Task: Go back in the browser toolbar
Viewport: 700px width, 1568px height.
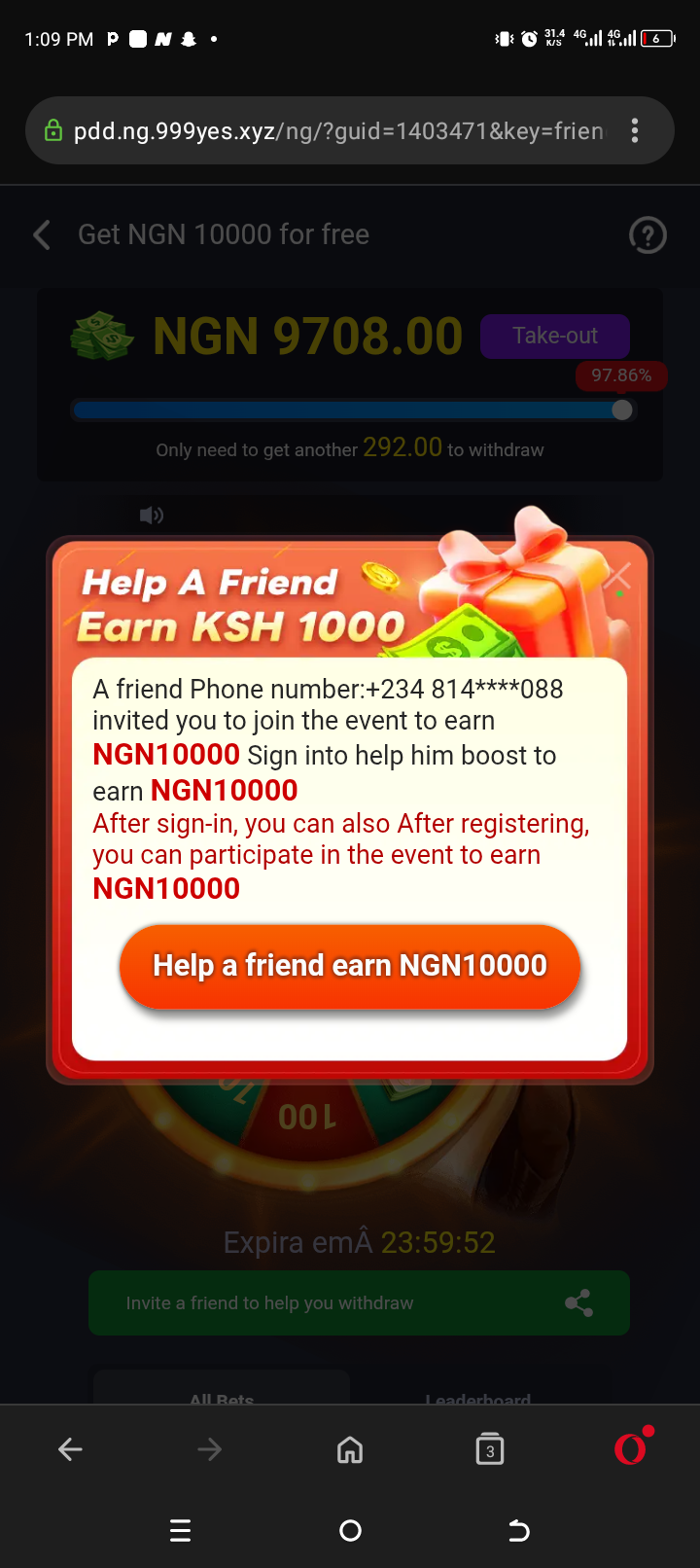Action: [x=70, y=1449]
